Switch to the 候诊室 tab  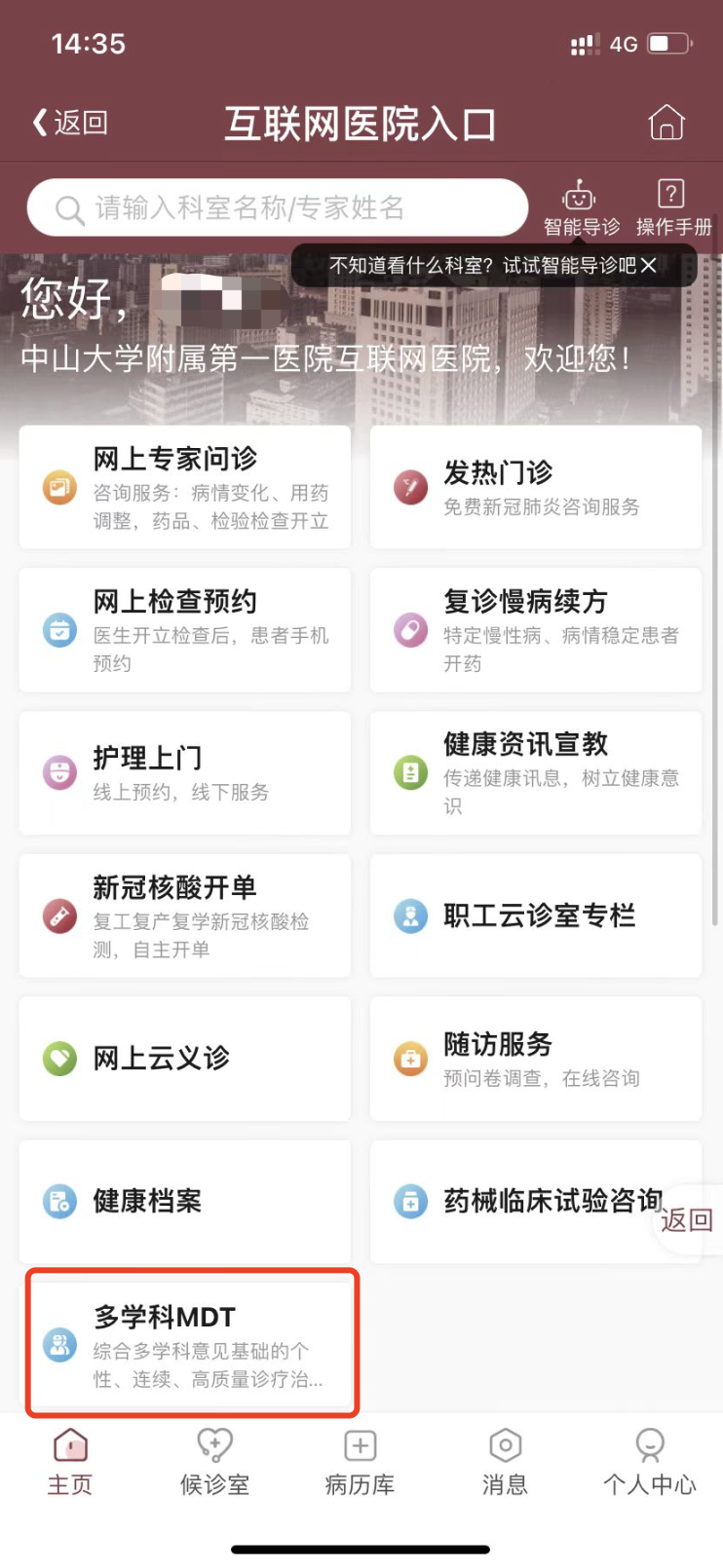click(x=215, y=1462)
